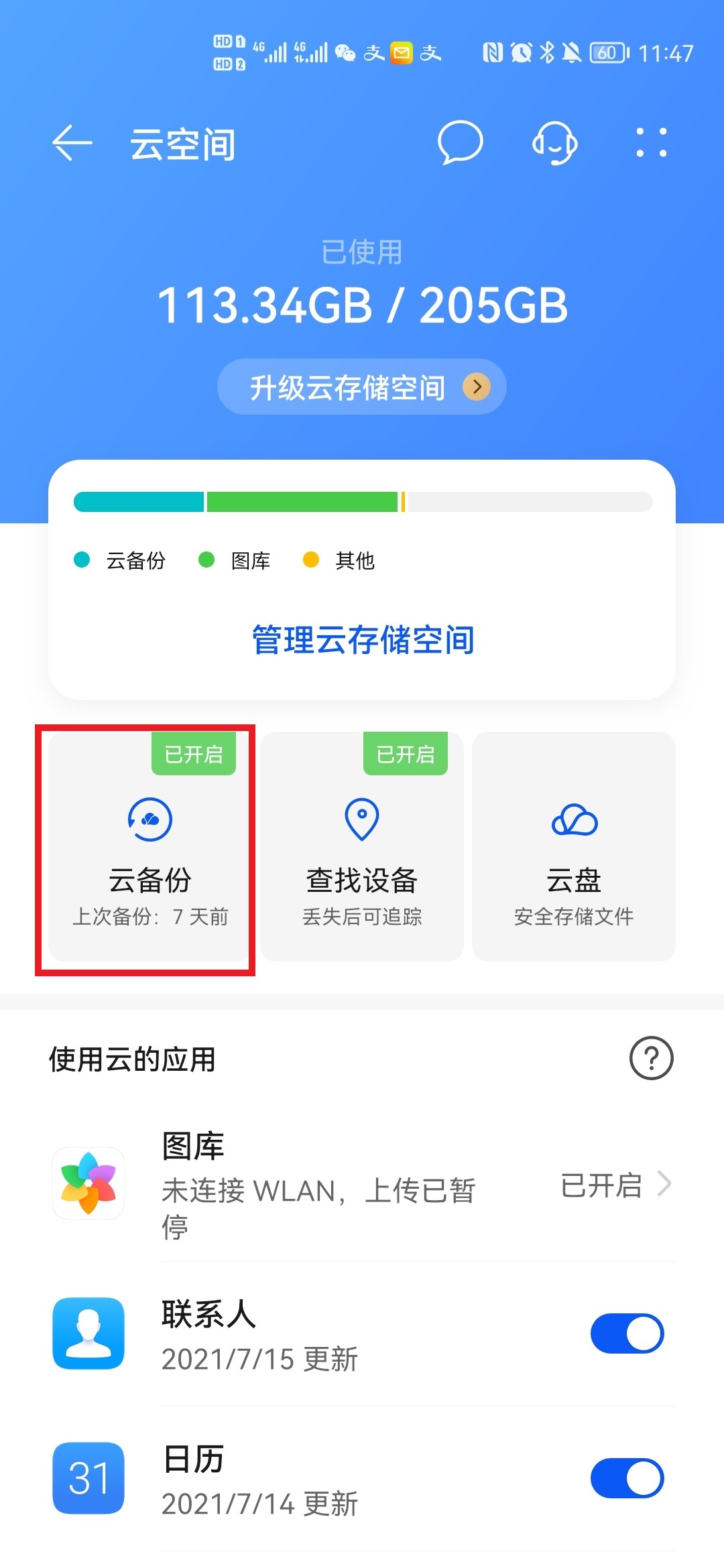The image size is (724, 1568).
Task: Turn off the 日历 sync switch
Action: click(x=627, y=1478)
